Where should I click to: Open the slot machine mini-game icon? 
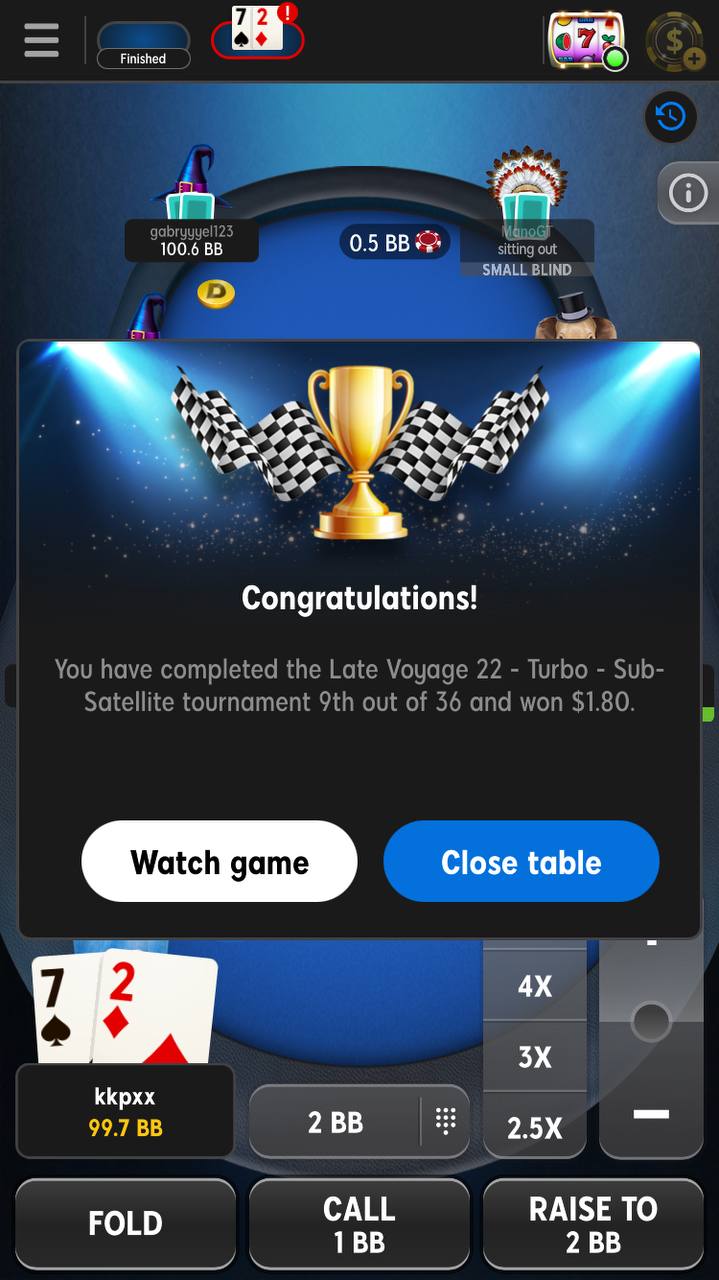click(x=587, y=41)
